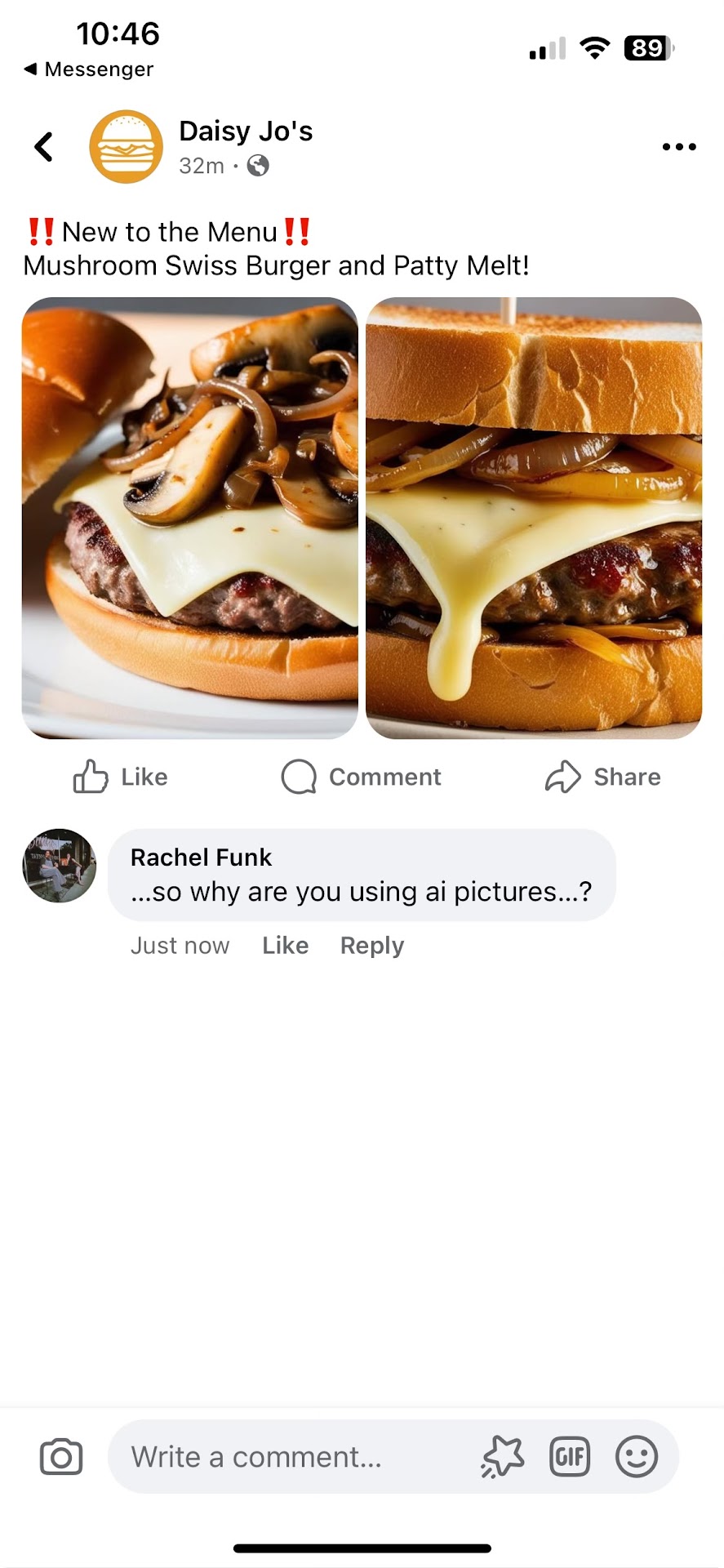Go back from the Daisy Jo's post
Image resolution: width=724 pixels, height=1568 pixels.
point(44,147)
